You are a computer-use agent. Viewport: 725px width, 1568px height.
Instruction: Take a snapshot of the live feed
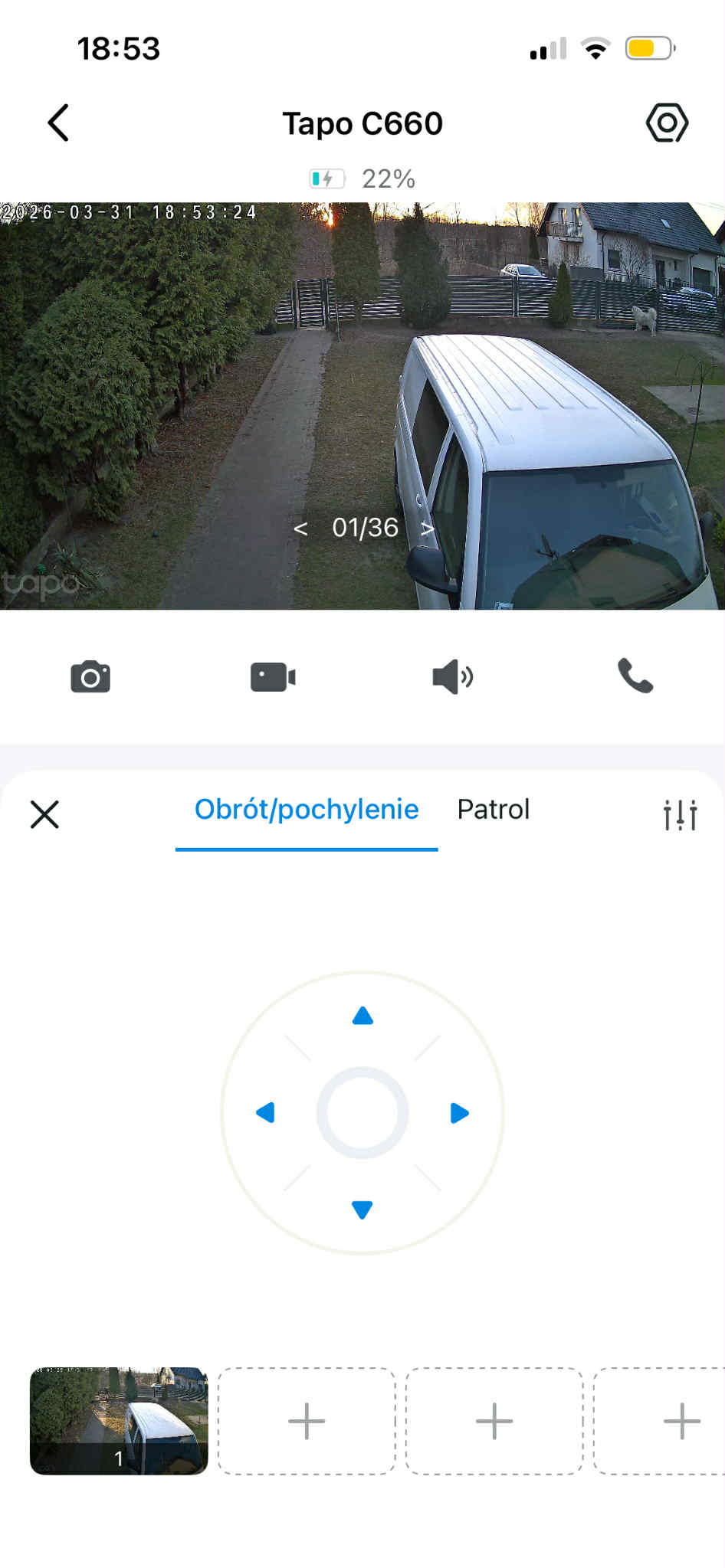click(x=90, y=677)
